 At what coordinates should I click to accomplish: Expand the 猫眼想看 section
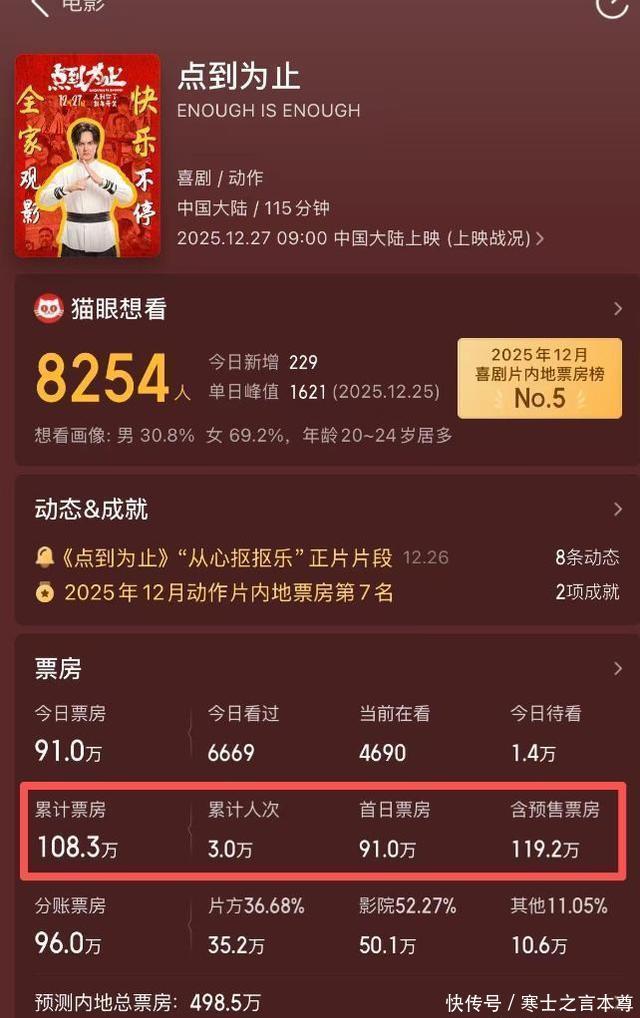(x=618, y=309)
